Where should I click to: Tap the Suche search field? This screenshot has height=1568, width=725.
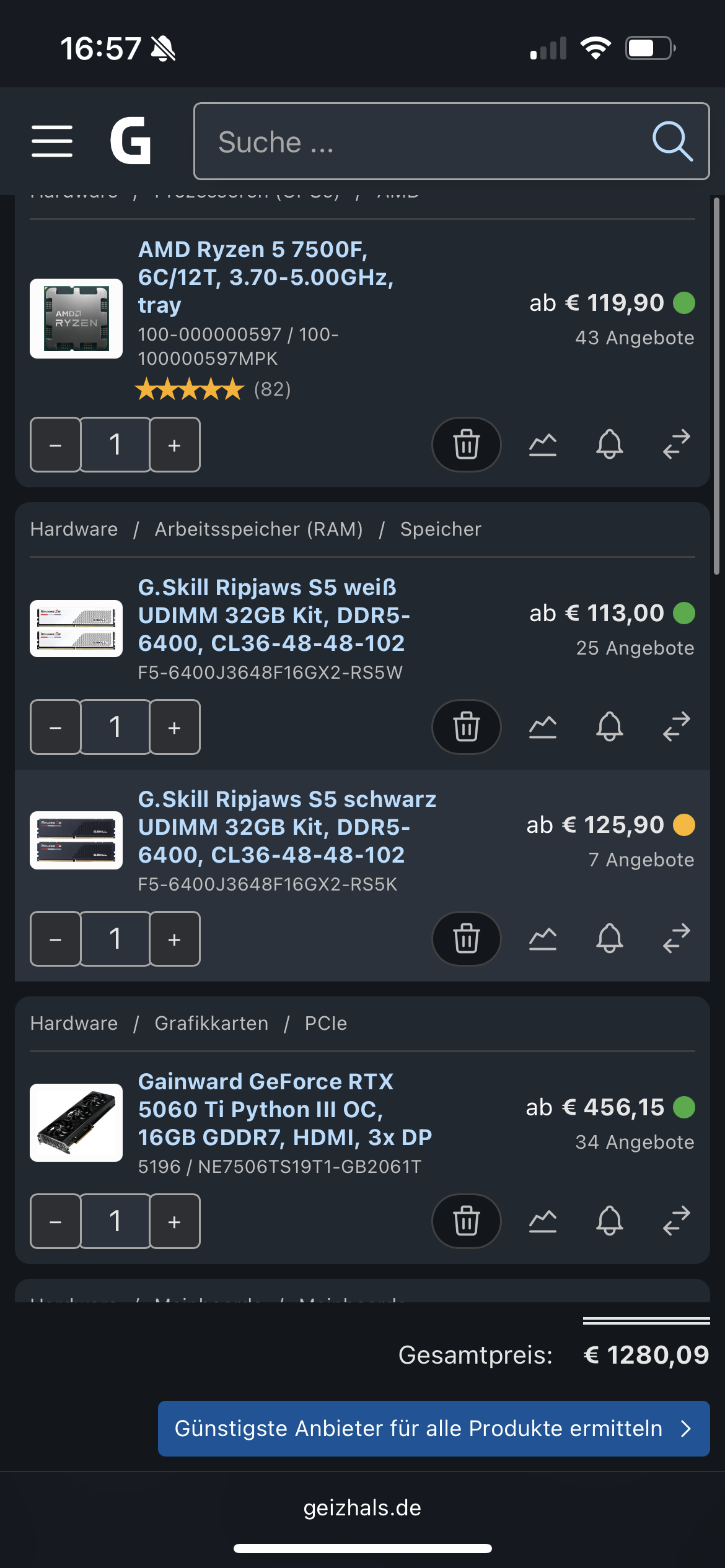421,142
